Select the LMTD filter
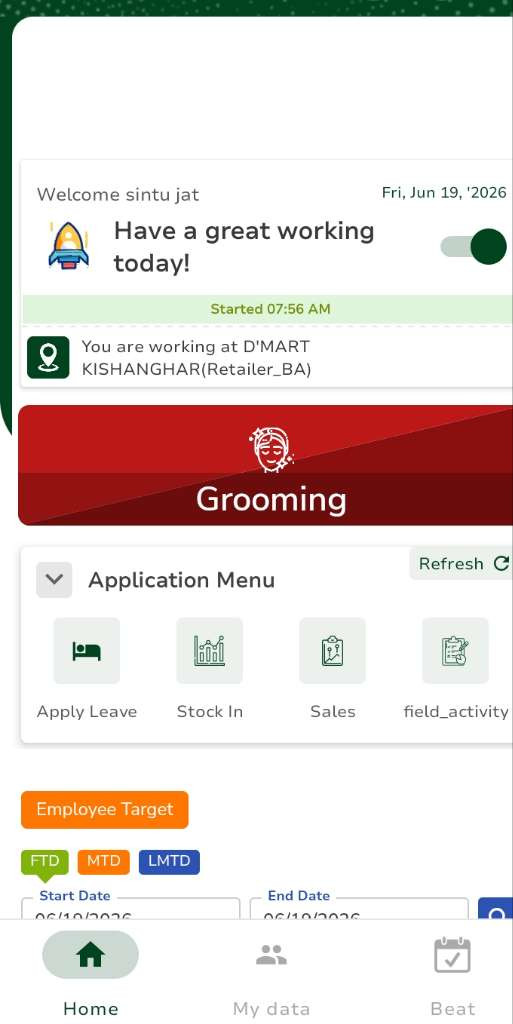The height and width of the screenshot is (1024, 513). pyautogui.click(x=169, y=861)
